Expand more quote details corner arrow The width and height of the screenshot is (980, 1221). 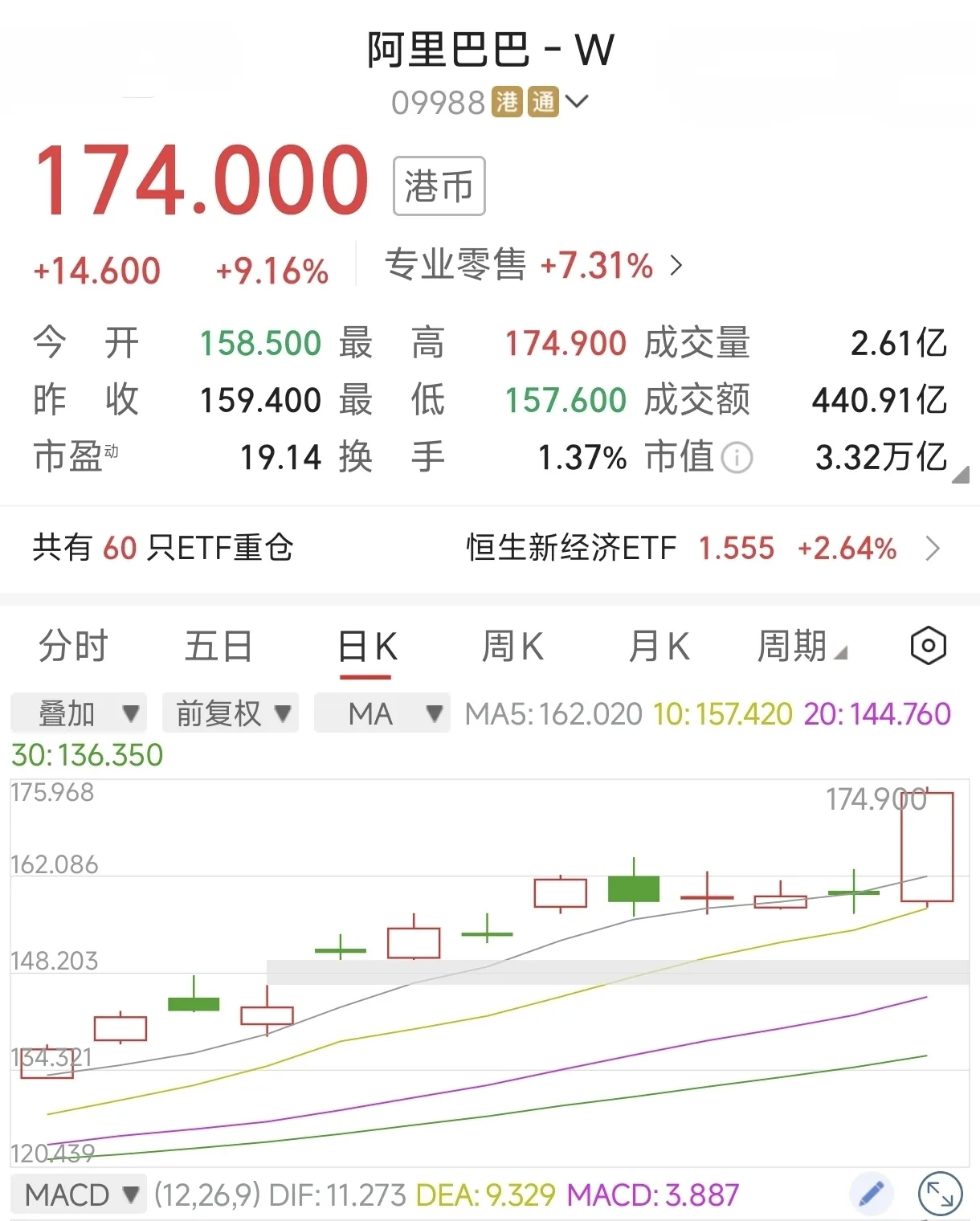click(960, 476)
